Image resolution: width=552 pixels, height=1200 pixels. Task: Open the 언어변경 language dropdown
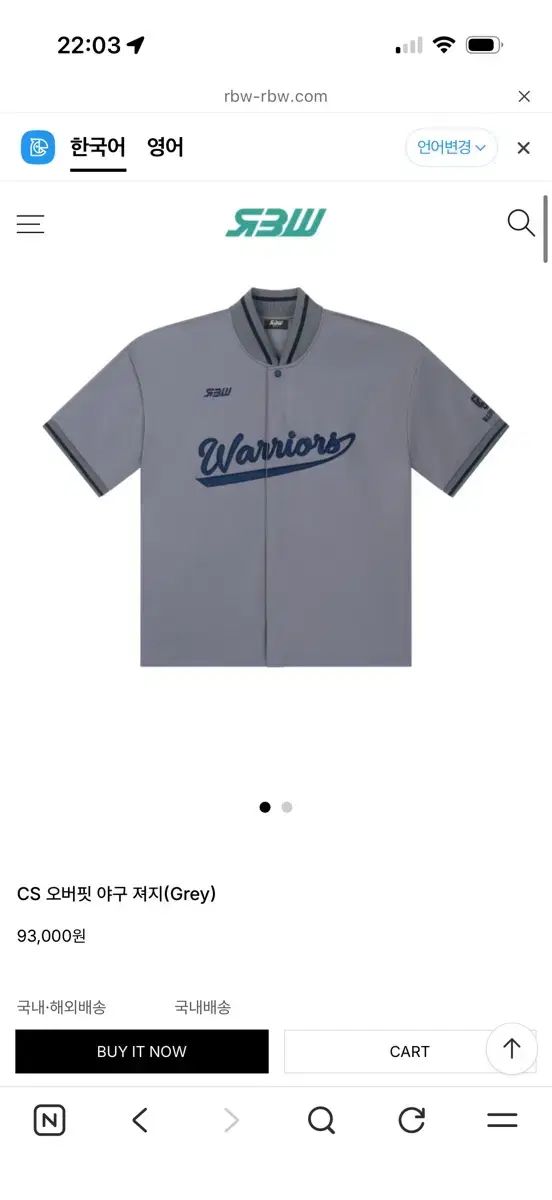(451, 148)
